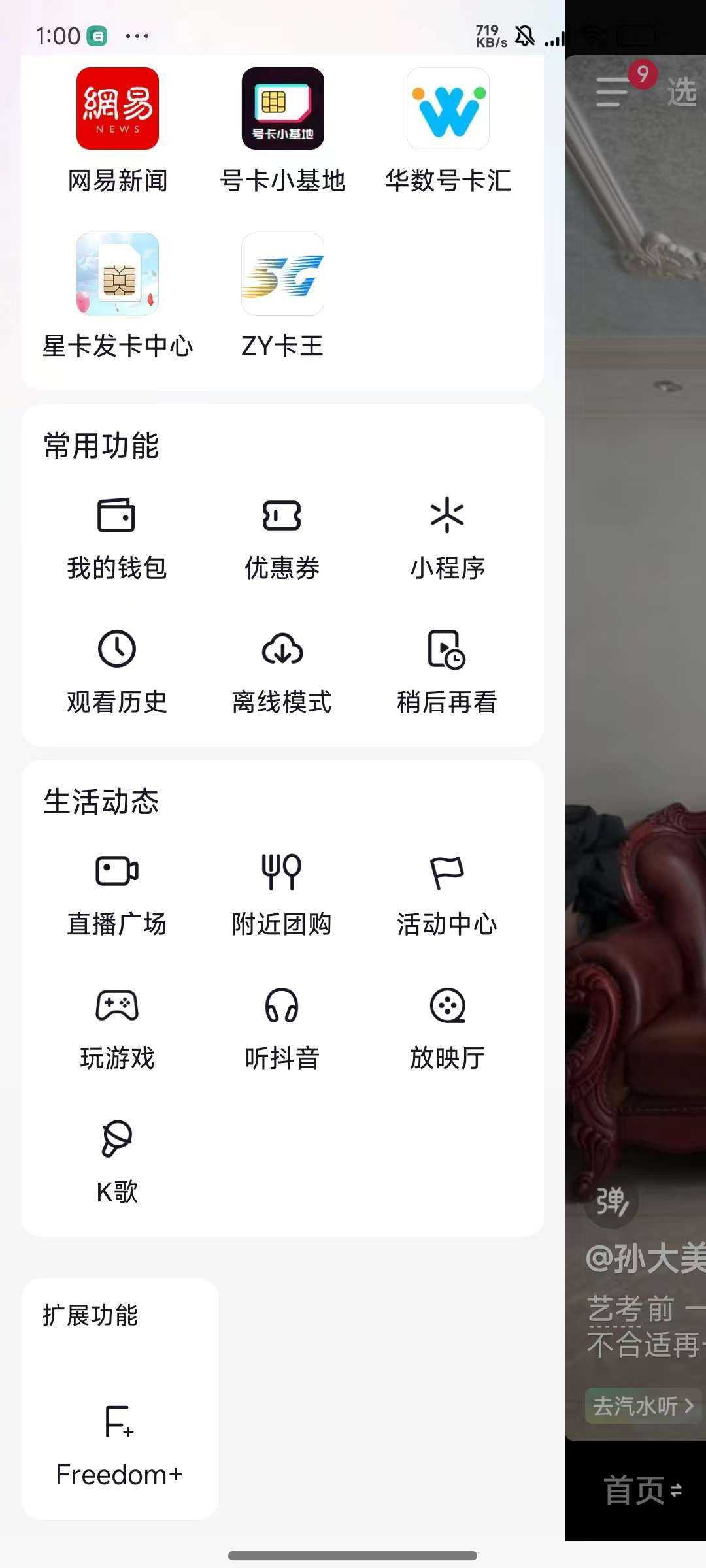Open the 网易新闻 mini app
Viewport: 706px width, 1568px height.
tap(118, 131)
